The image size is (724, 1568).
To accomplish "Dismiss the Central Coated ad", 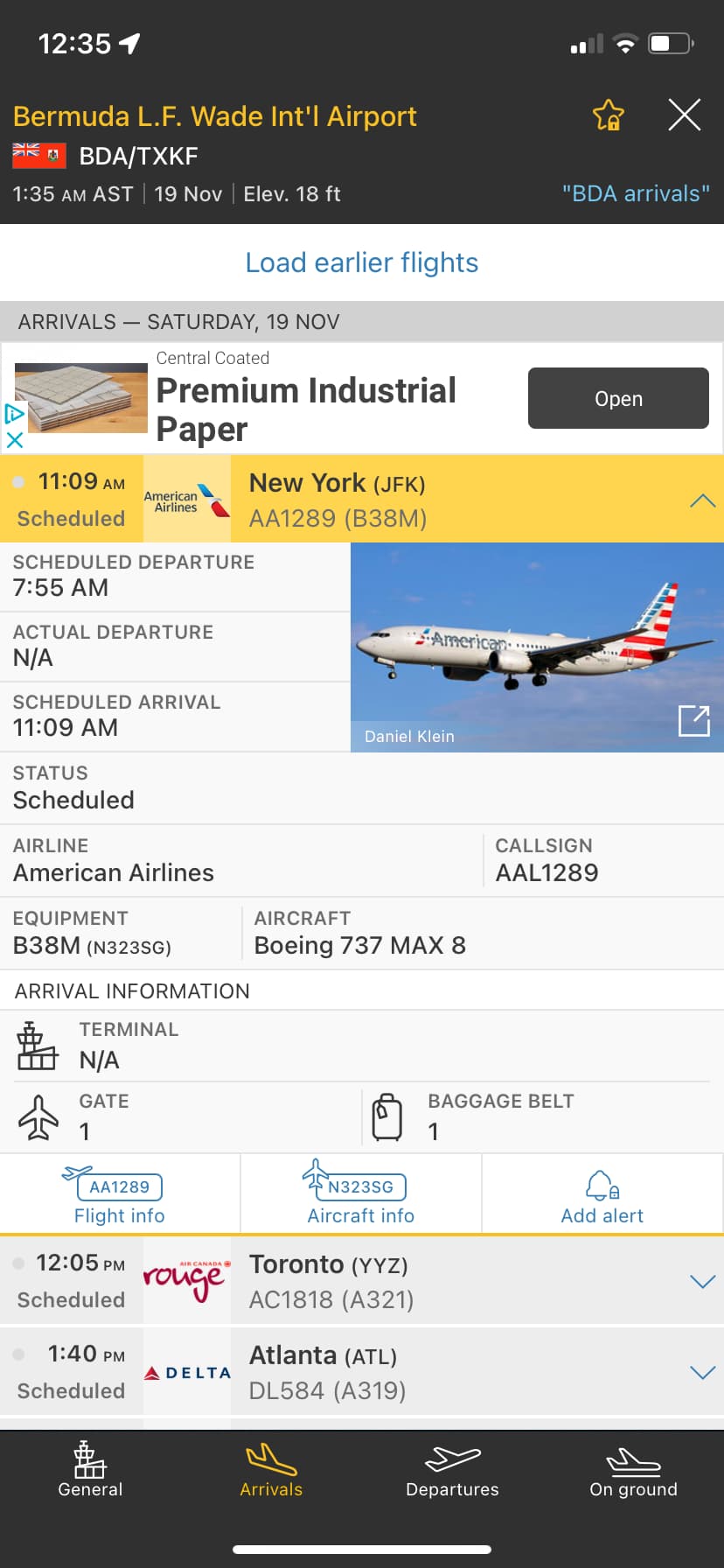I will pos(14,440).
